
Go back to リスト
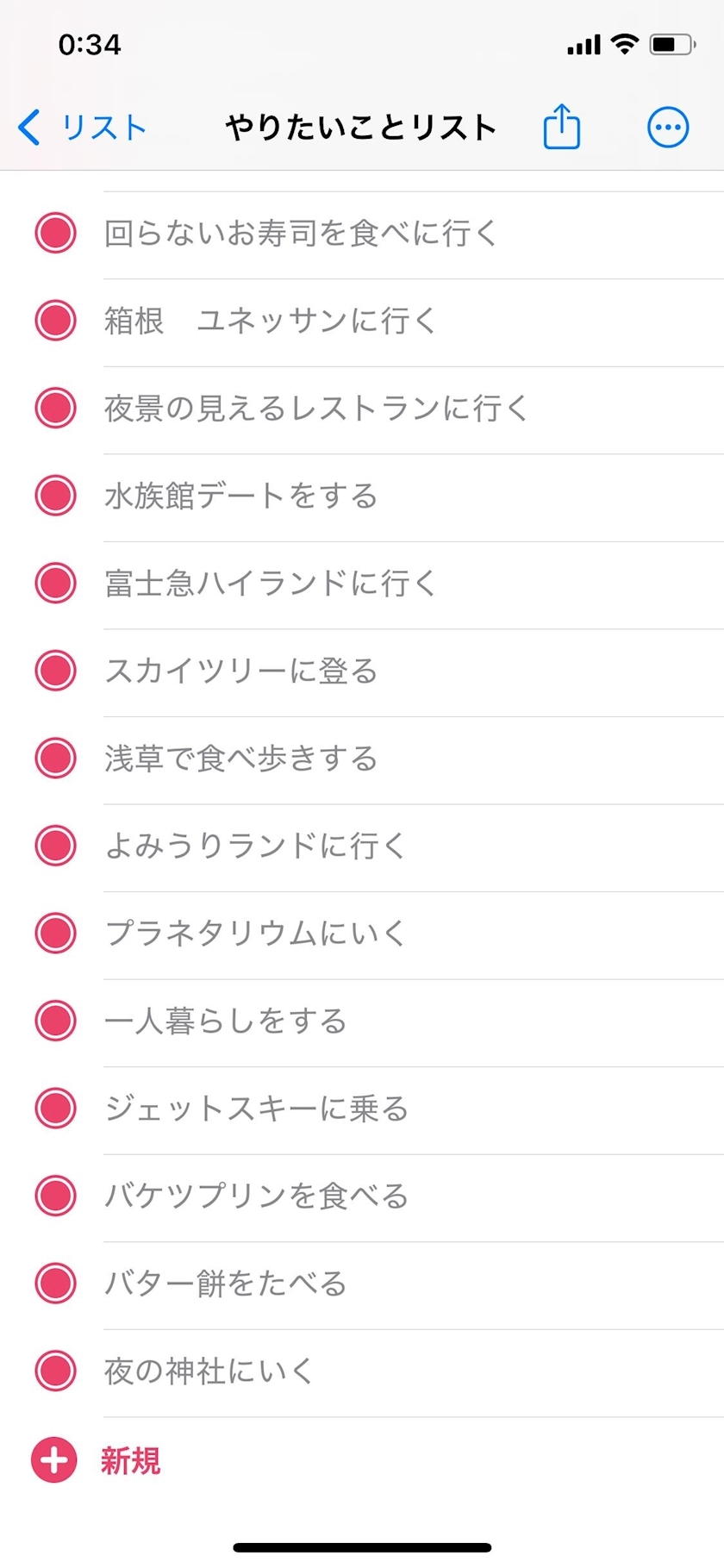(x=82, y=128)
